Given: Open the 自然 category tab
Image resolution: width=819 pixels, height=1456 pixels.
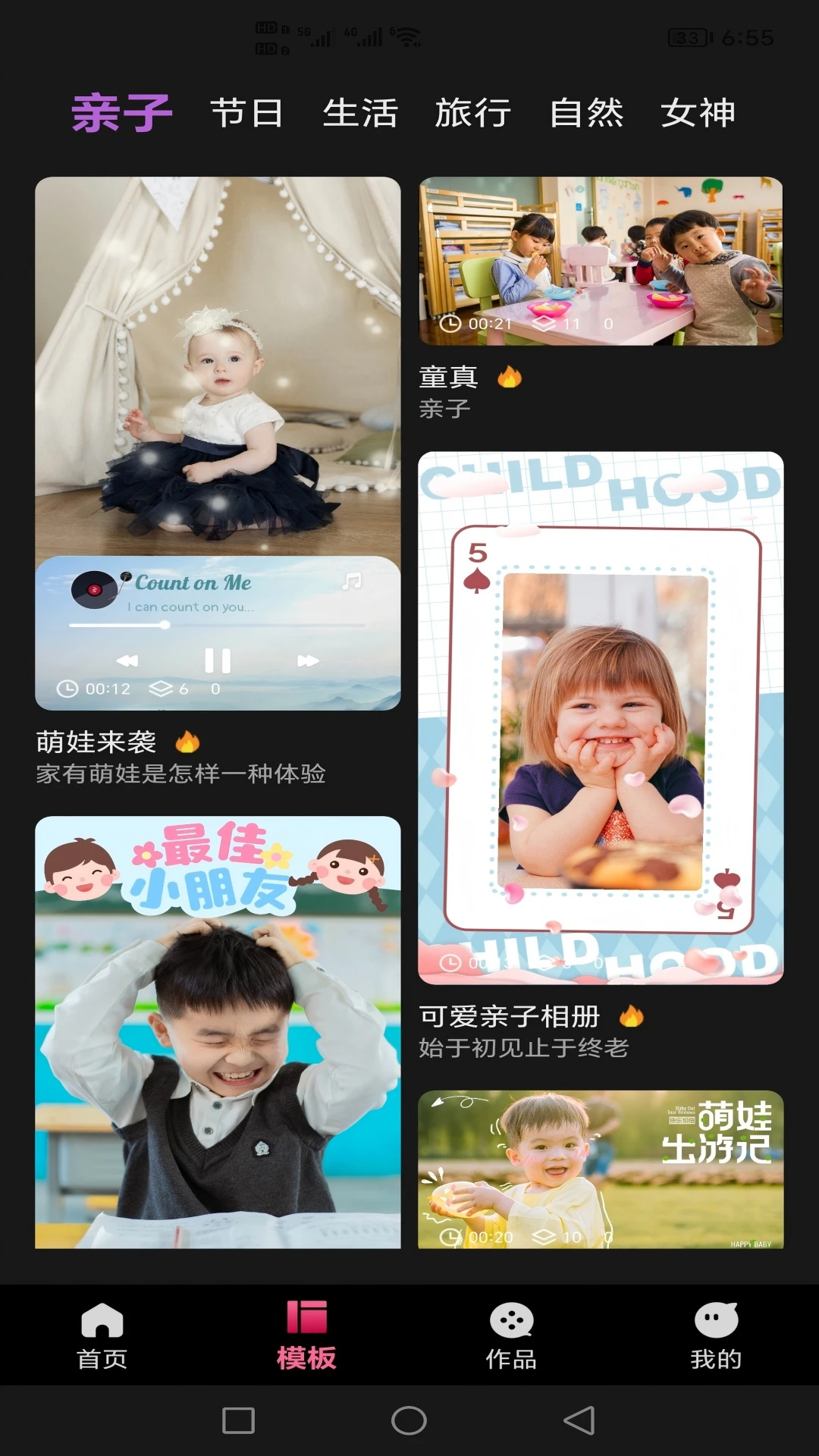Looking at the screenshot, I should click(586, 113).
